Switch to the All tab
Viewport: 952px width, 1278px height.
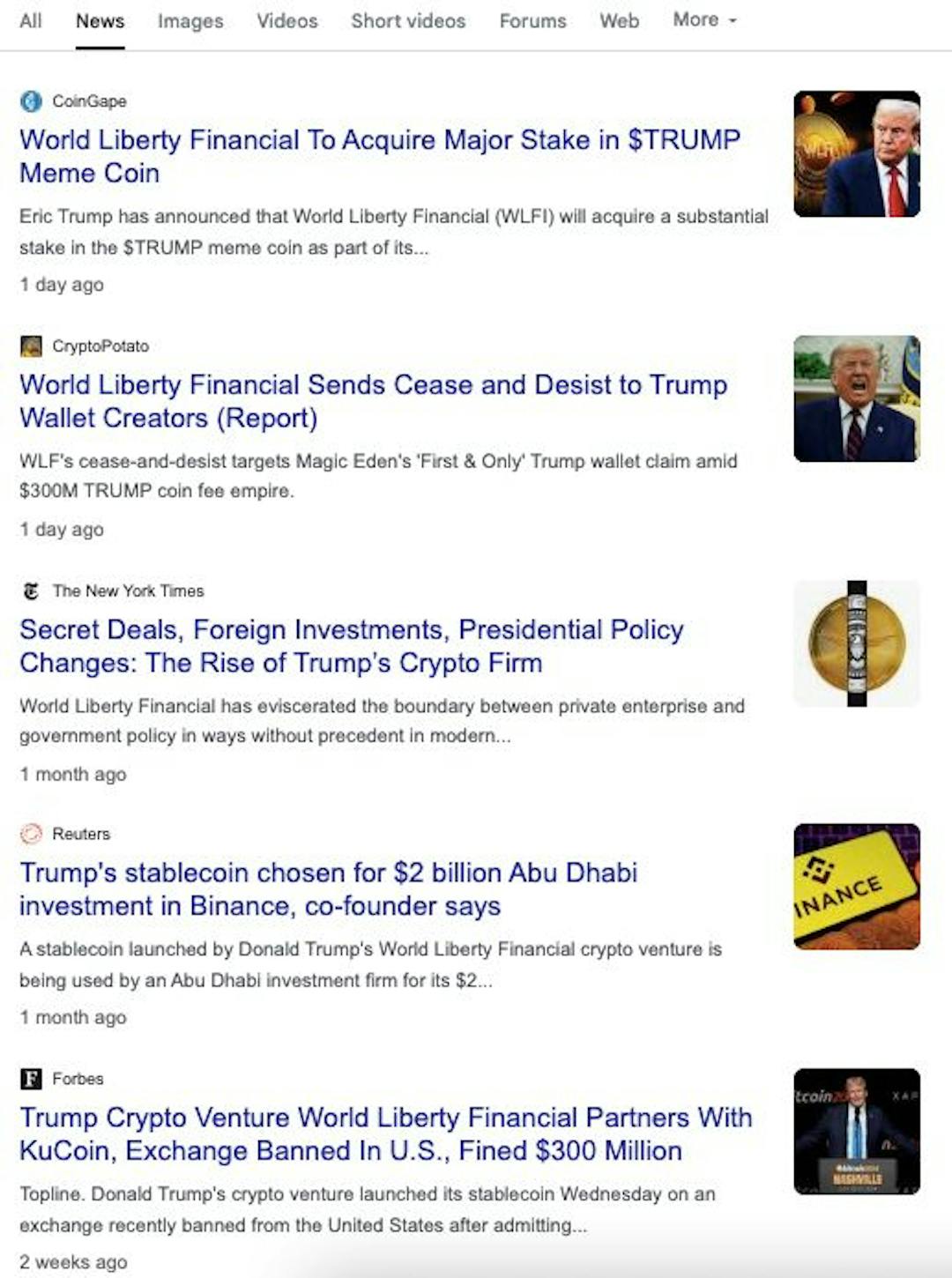click(30, 20)
